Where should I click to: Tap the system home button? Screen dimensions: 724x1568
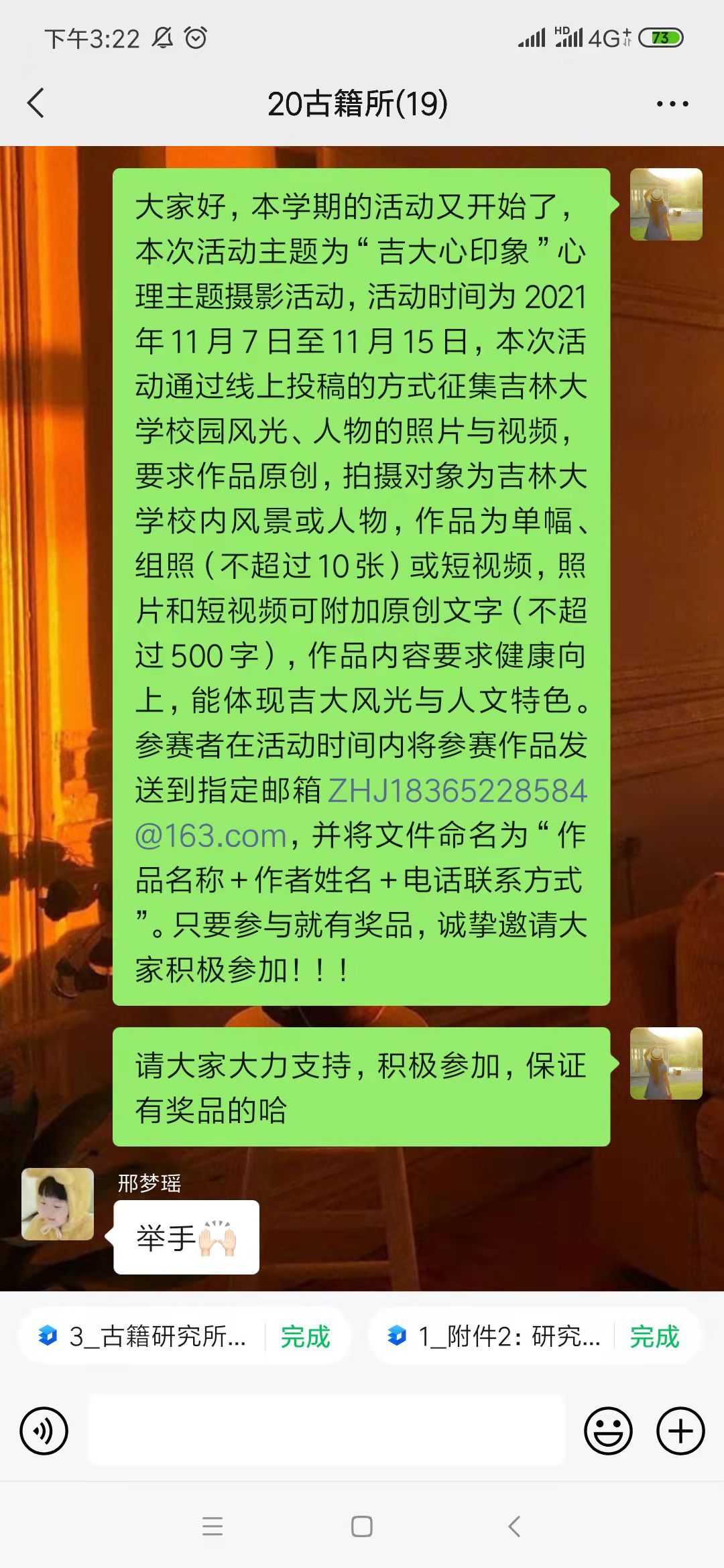tap(362, 1526)
